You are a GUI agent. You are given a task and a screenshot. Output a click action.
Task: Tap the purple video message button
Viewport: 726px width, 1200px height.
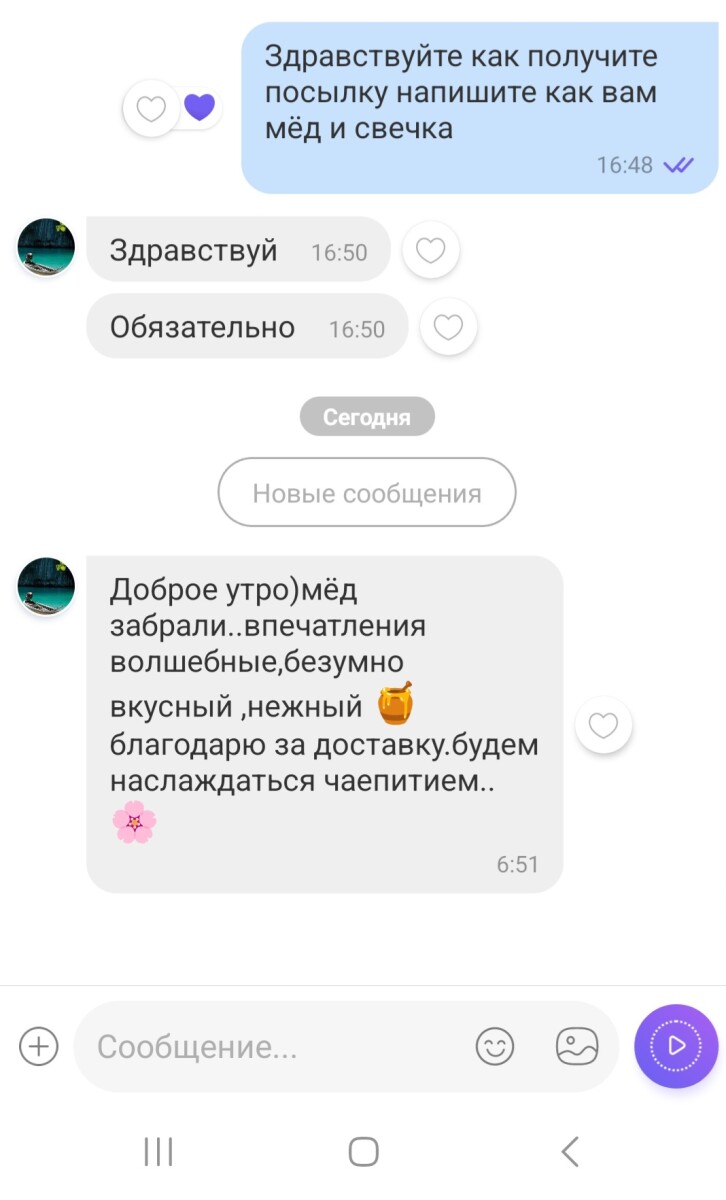[x=676, y=1046]
